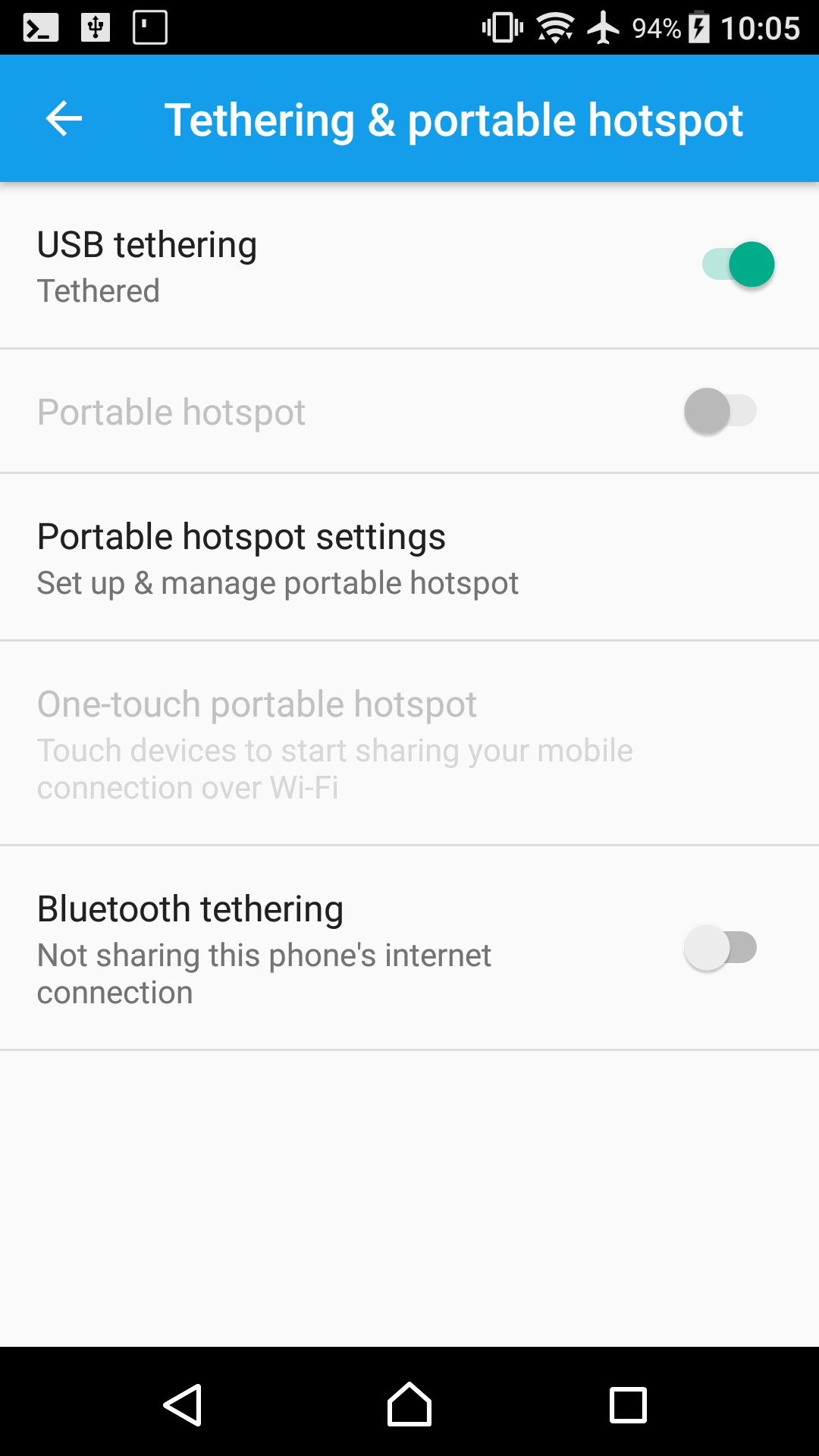
Task: Tap the SIM card status bar icon
Action: point(150,27)
